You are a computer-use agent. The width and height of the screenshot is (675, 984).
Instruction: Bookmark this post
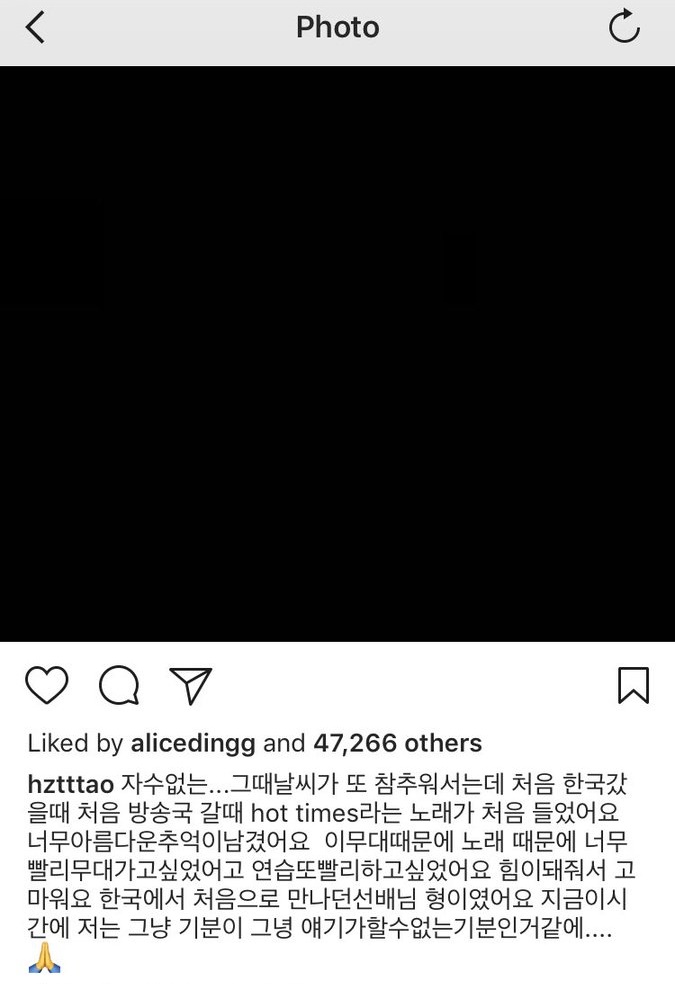[633, 686]
